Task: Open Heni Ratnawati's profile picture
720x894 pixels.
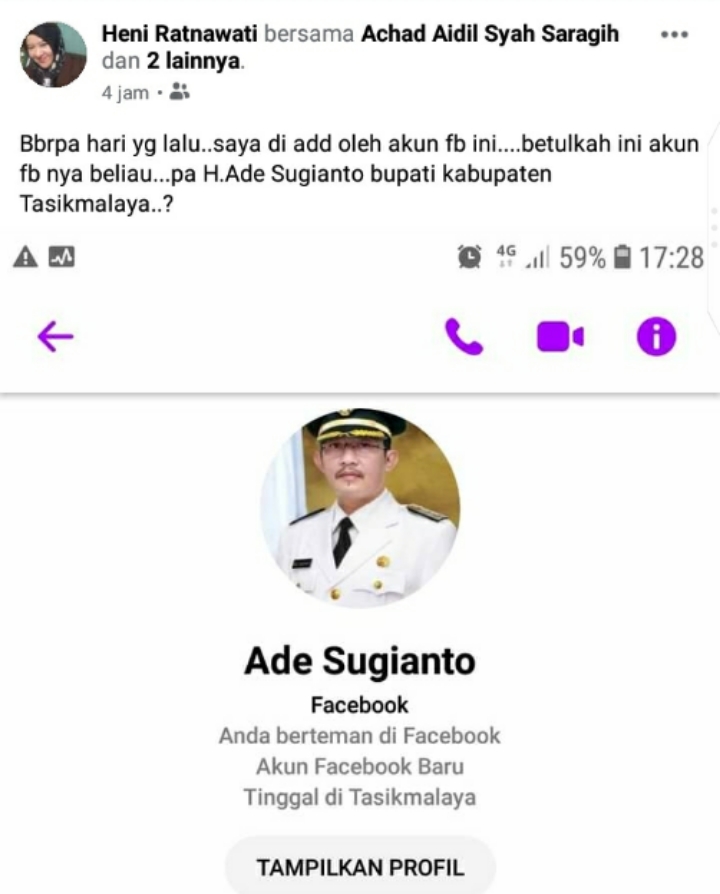Action: (x=53, y=54)
